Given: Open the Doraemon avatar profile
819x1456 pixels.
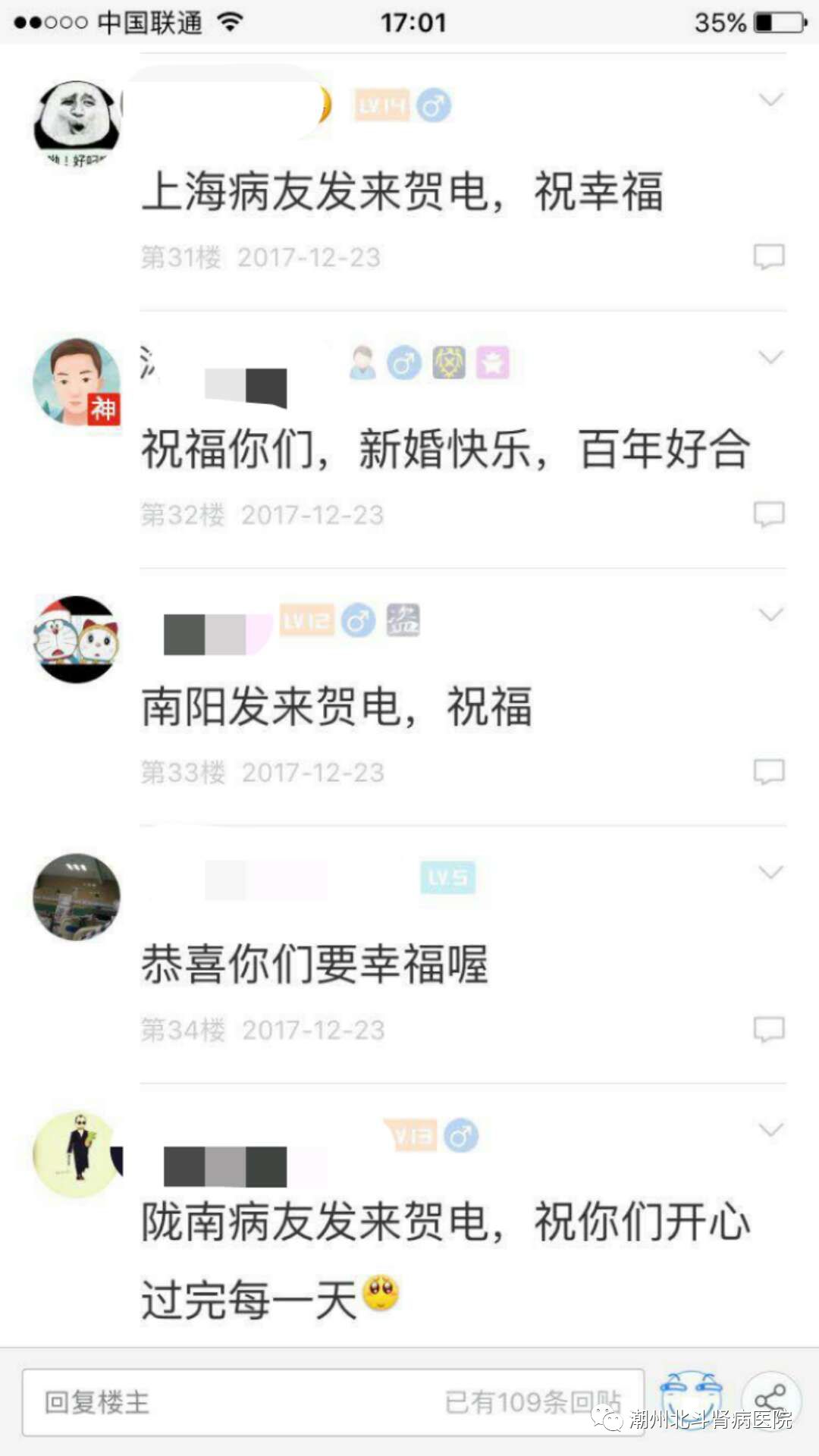Looking at the screenshot, I should tap(77, 639).
